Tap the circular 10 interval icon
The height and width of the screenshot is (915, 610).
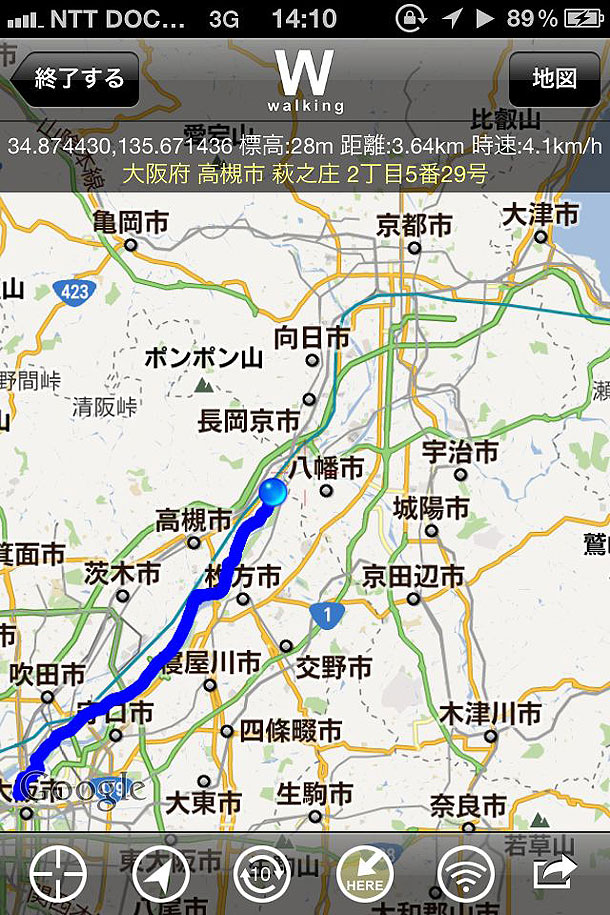tap(262, 876)
